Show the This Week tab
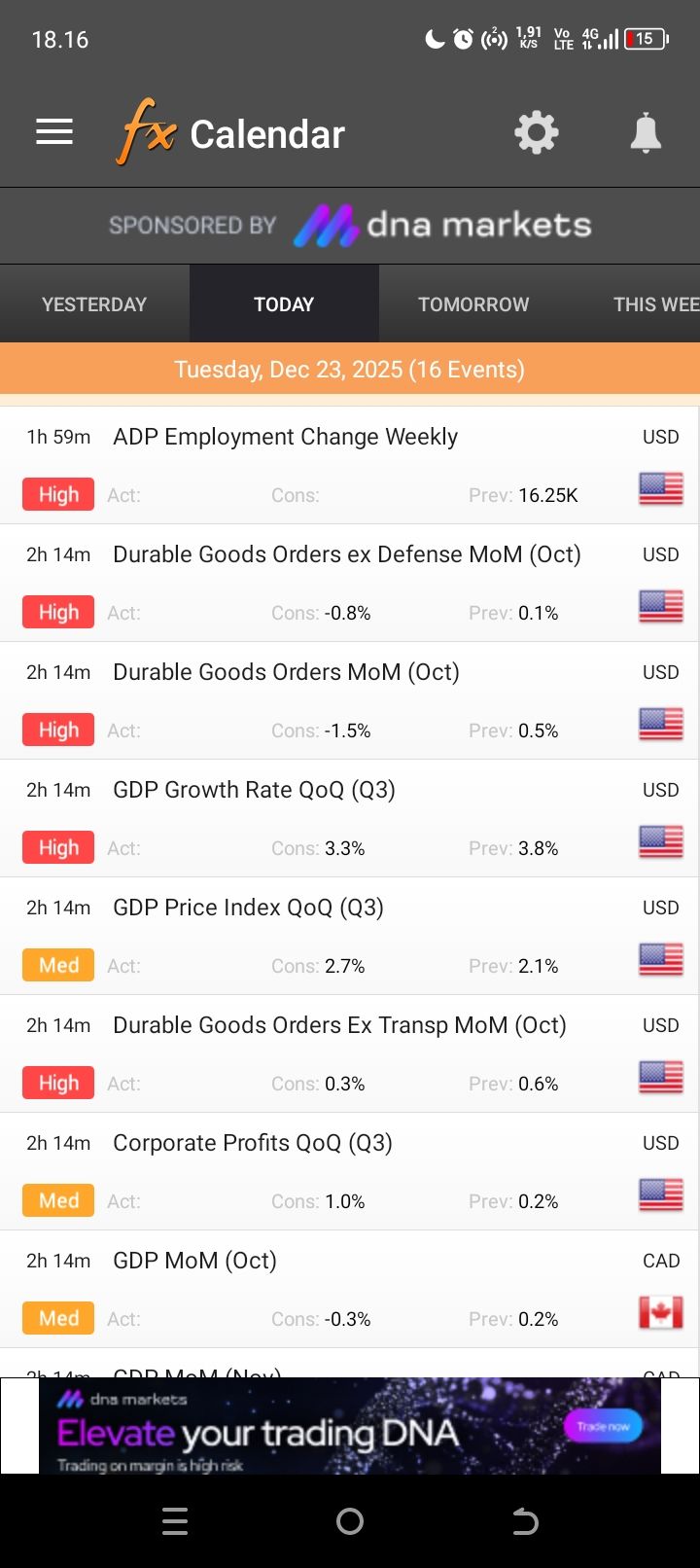 pos(655,304)
